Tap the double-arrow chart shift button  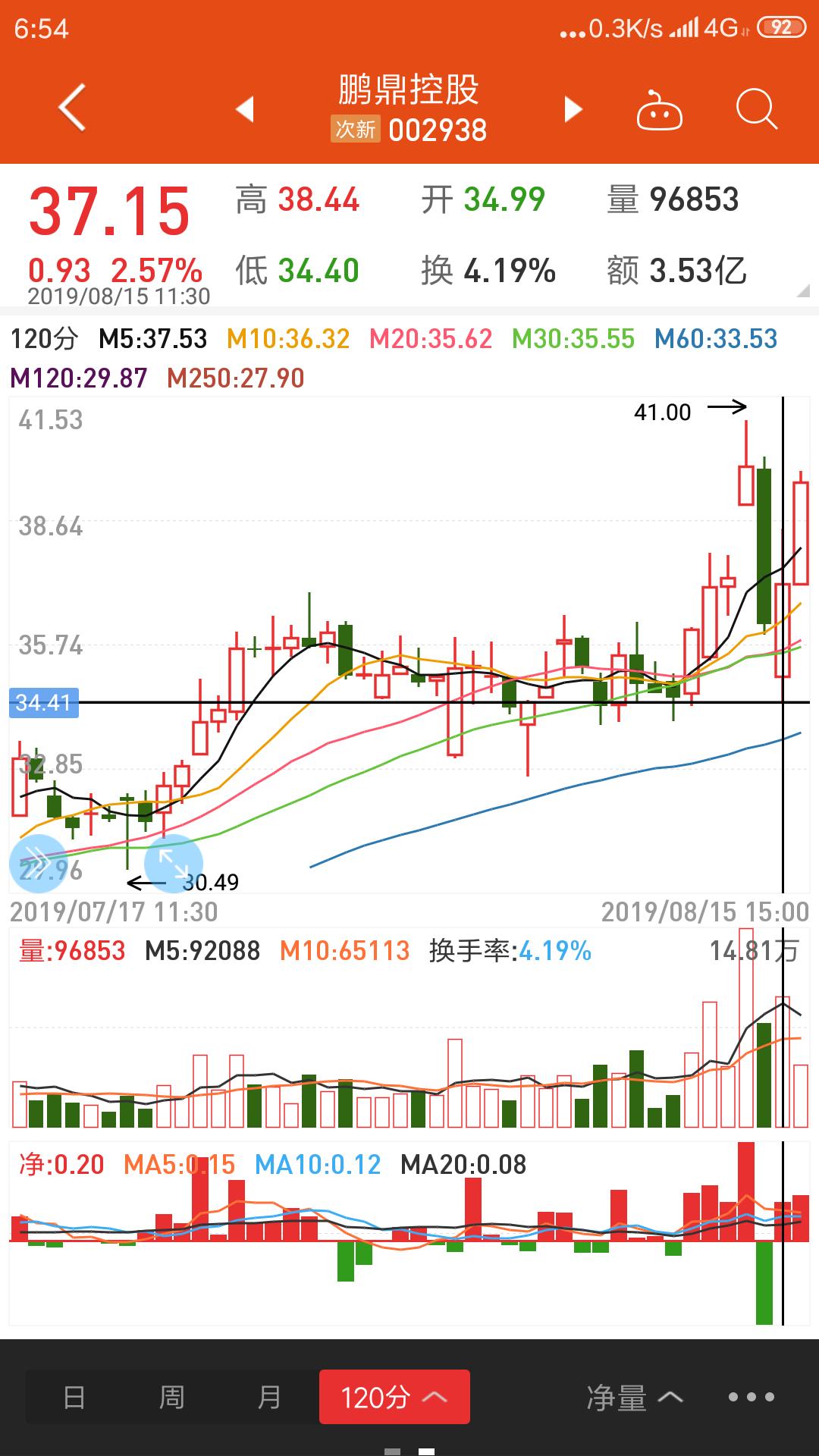pyautogui.click(x=38, y=863)
